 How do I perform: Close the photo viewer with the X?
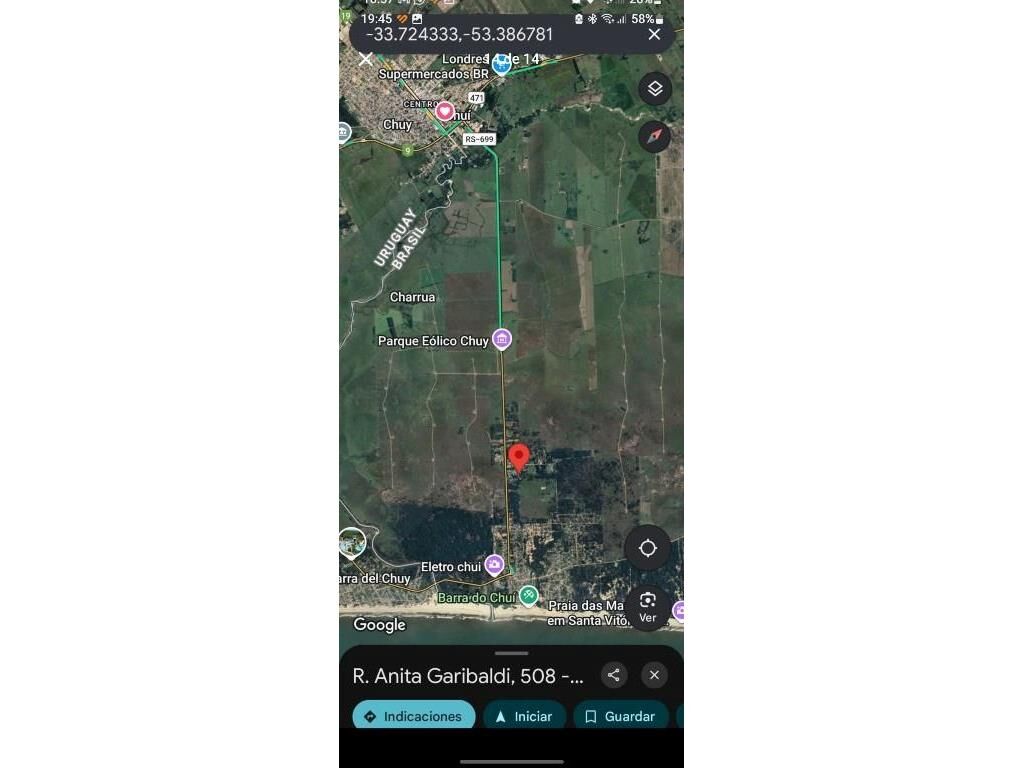366,59
